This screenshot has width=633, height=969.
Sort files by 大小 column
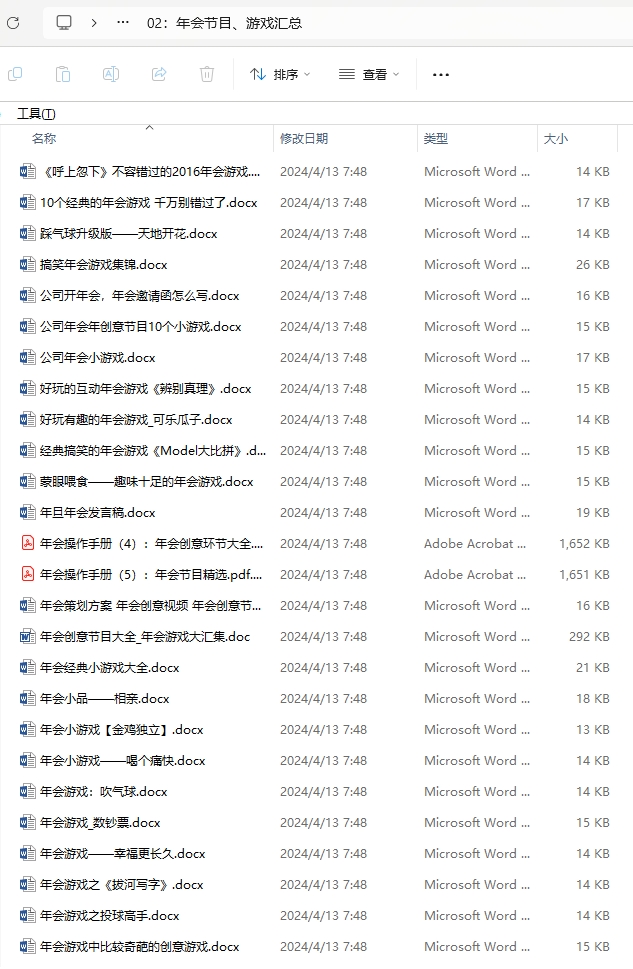(556, 139)
